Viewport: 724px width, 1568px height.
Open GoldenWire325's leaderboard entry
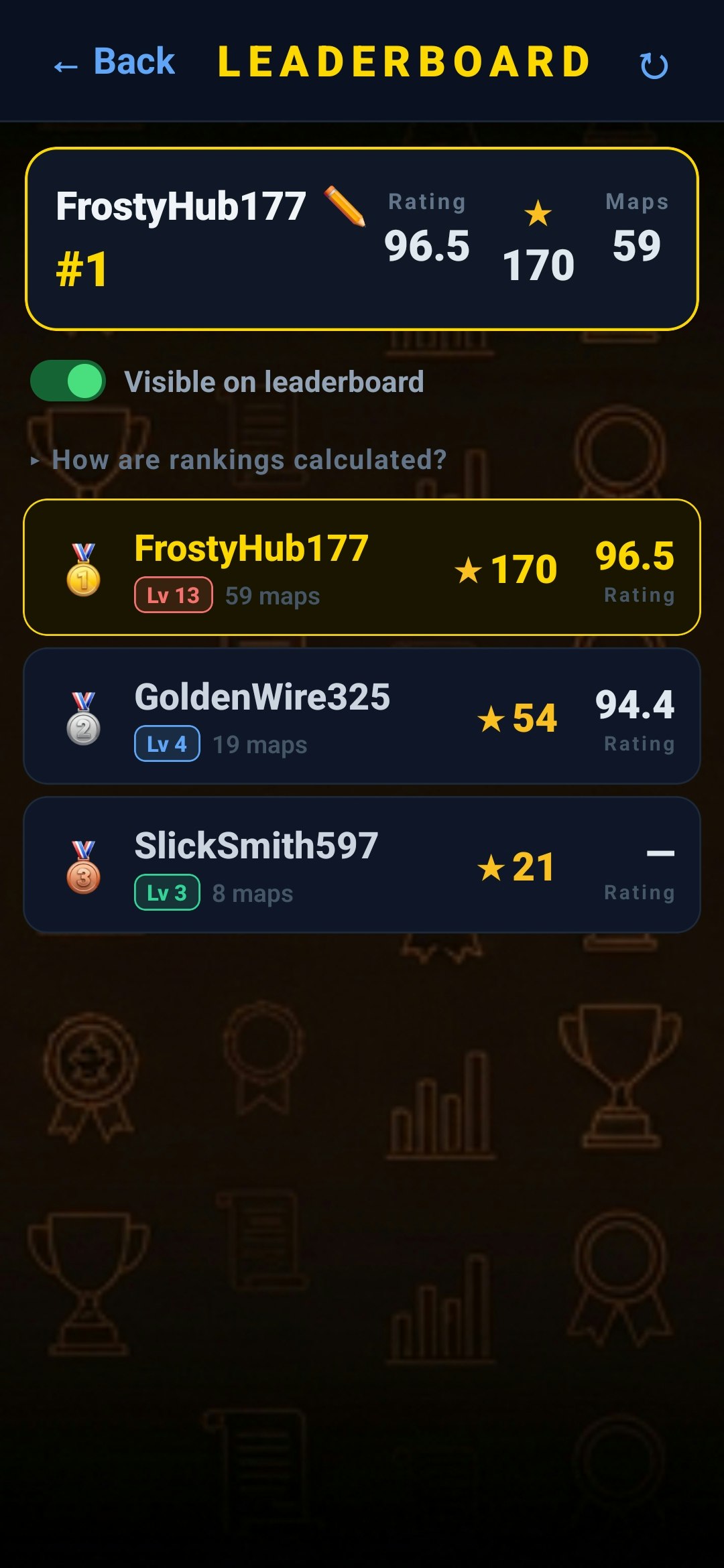click(362, 716)
